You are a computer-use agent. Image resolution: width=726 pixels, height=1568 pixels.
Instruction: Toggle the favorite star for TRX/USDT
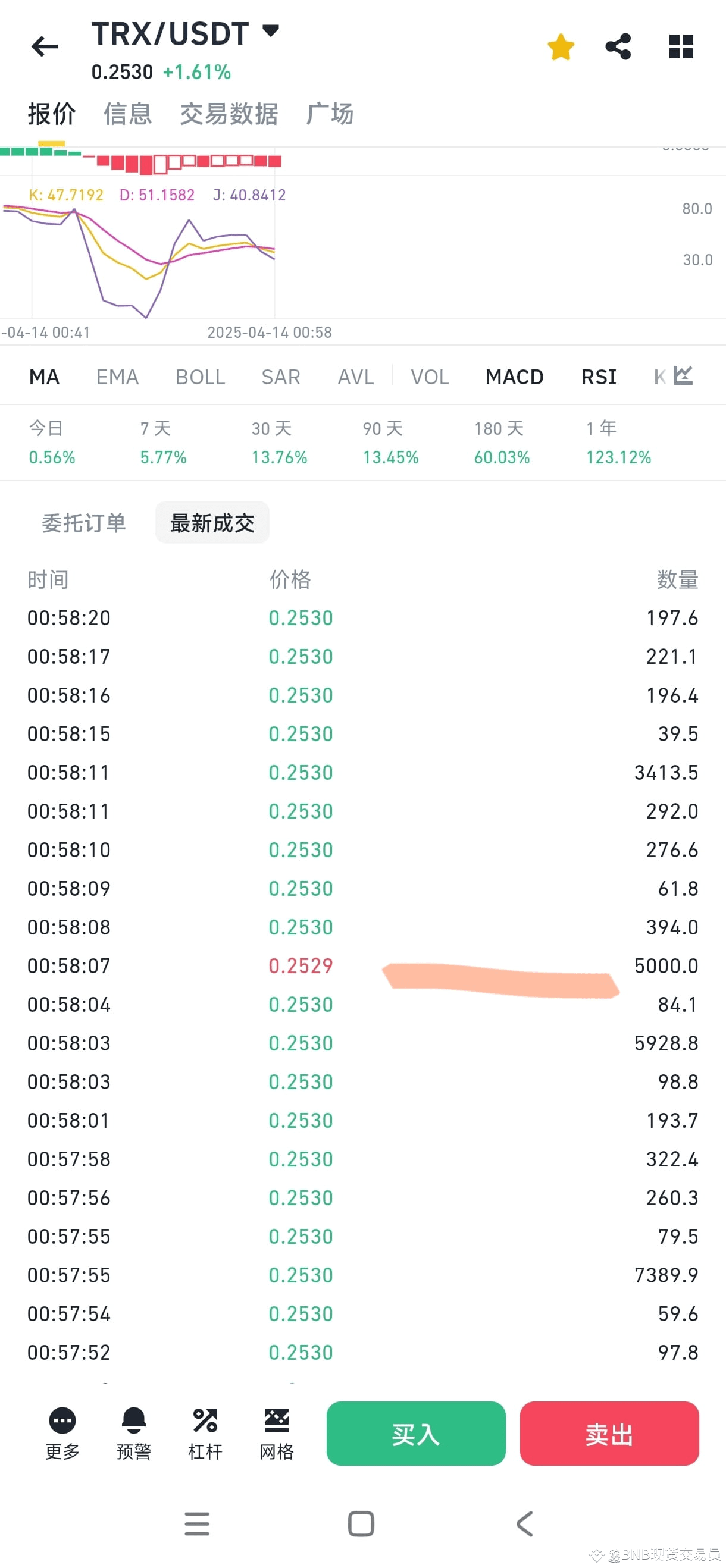(x=561, y=46)
